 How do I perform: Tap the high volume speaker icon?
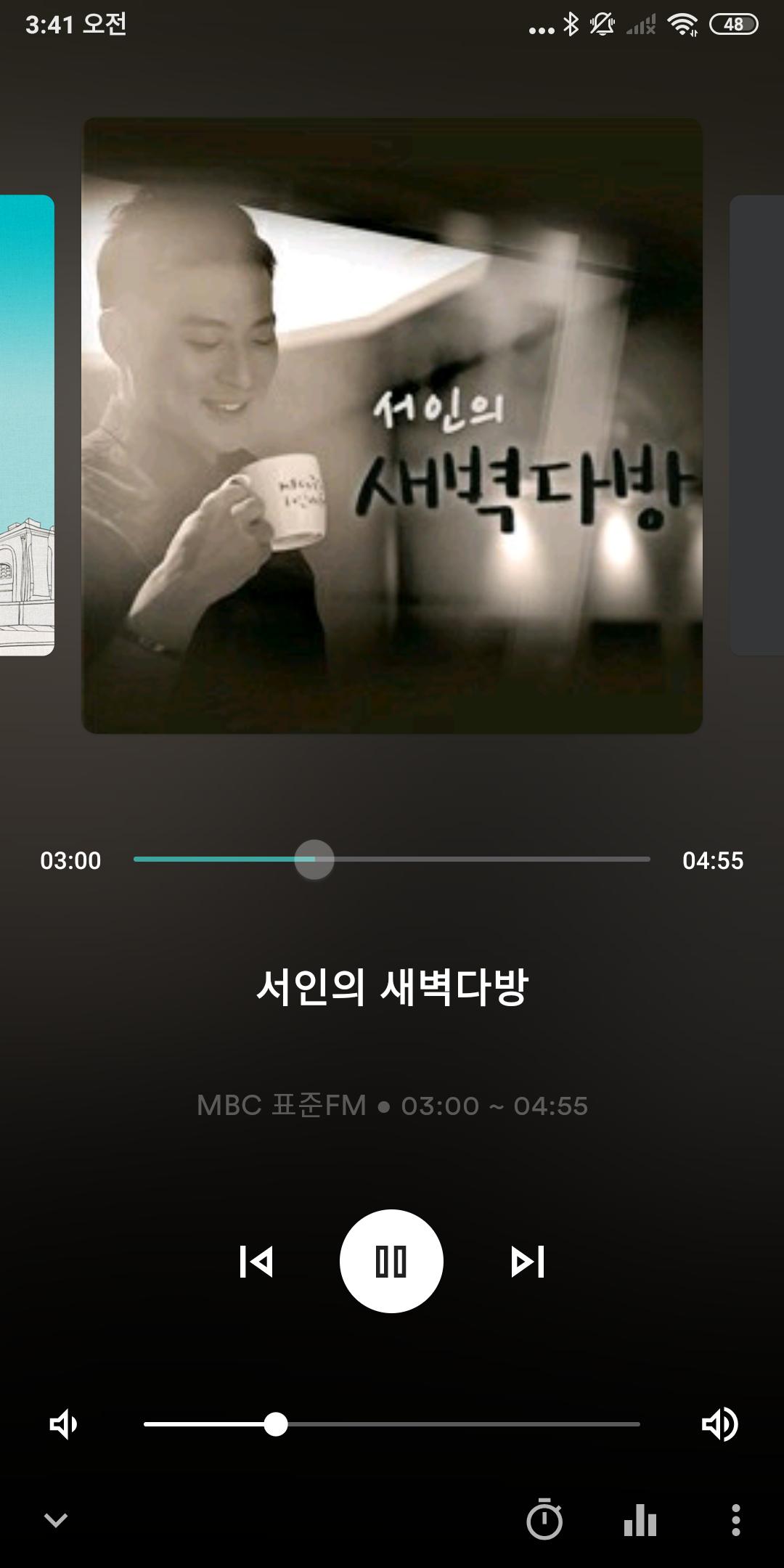(719, 1424)
